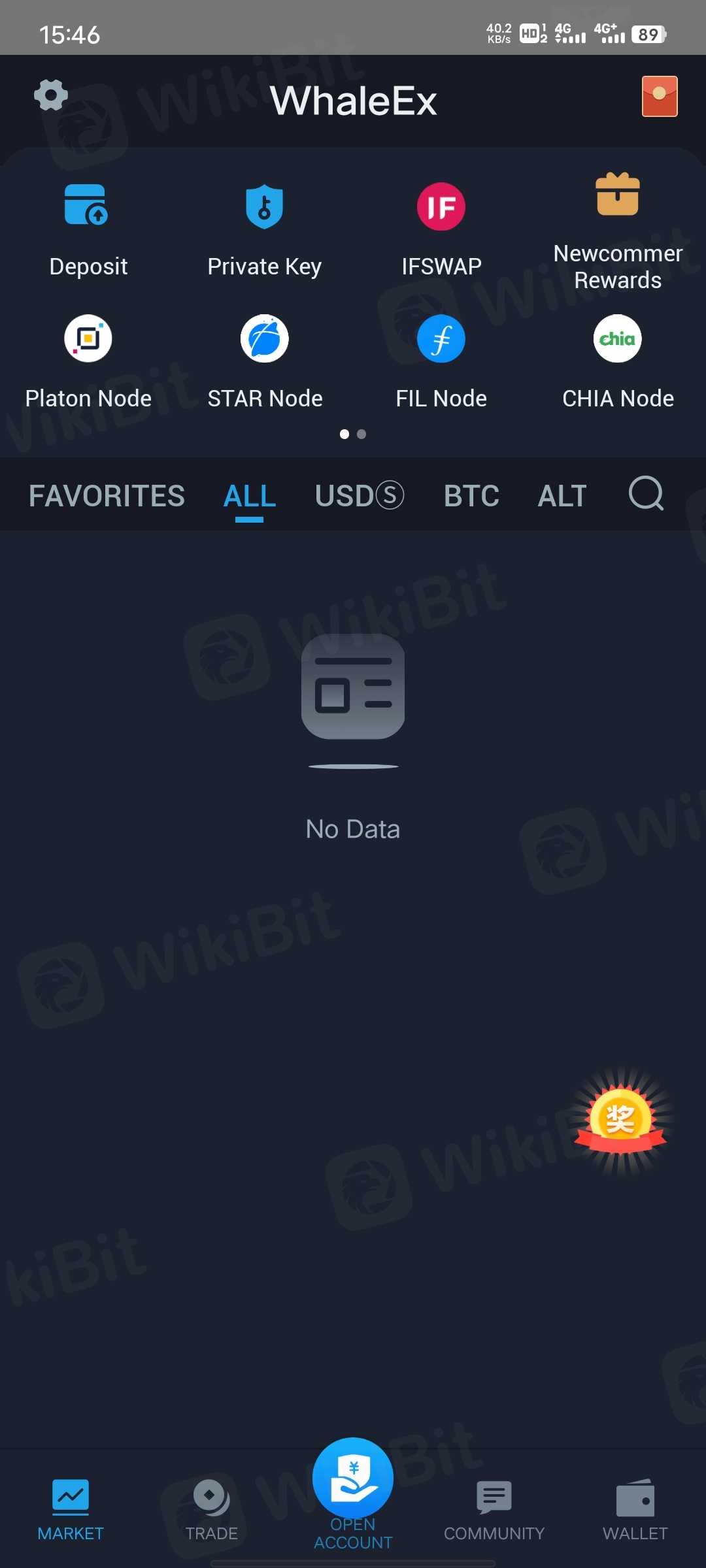Open the red envelope icon

pyautogui.click(x=659, y=97)
